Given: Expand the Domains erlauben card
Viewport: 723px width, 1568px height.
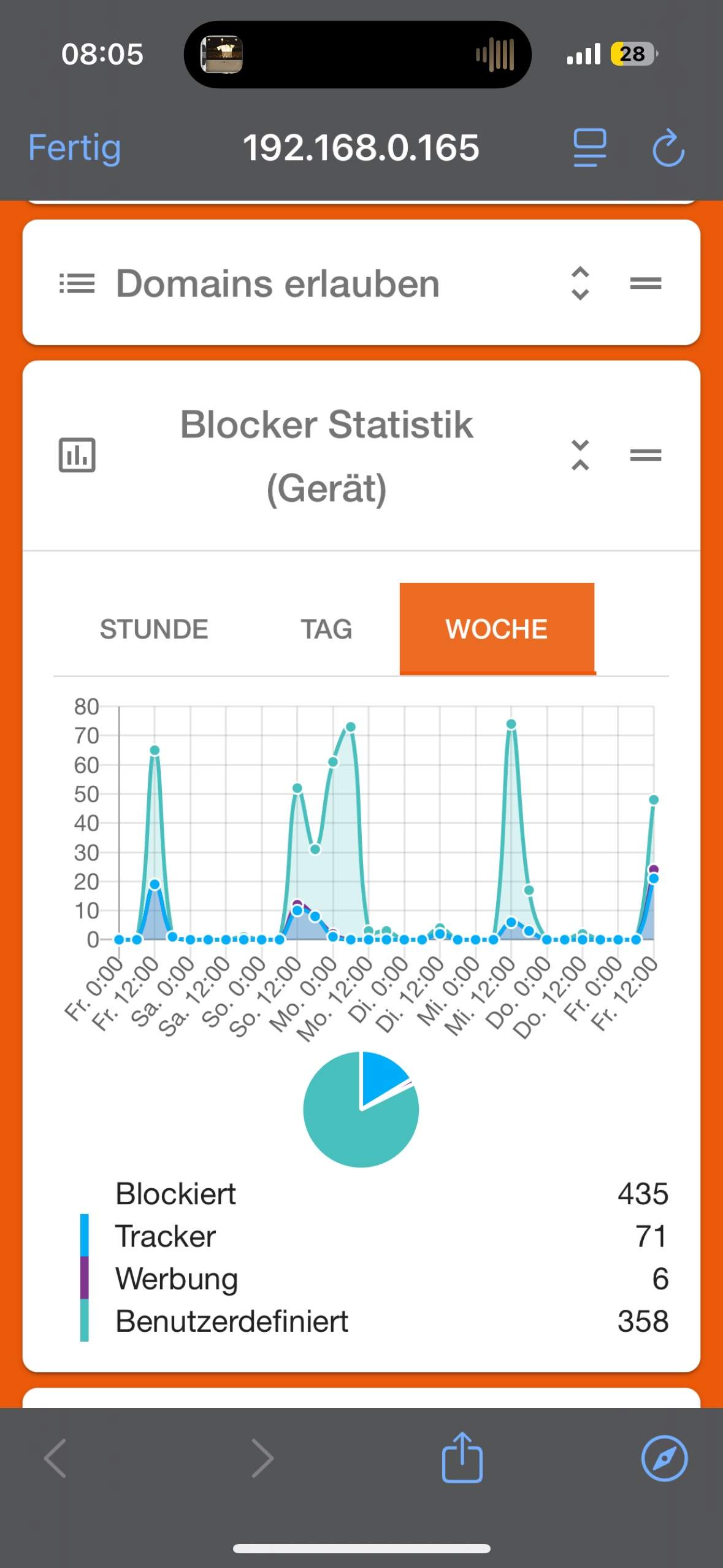Looking at the screenshot, I should 580,283.
